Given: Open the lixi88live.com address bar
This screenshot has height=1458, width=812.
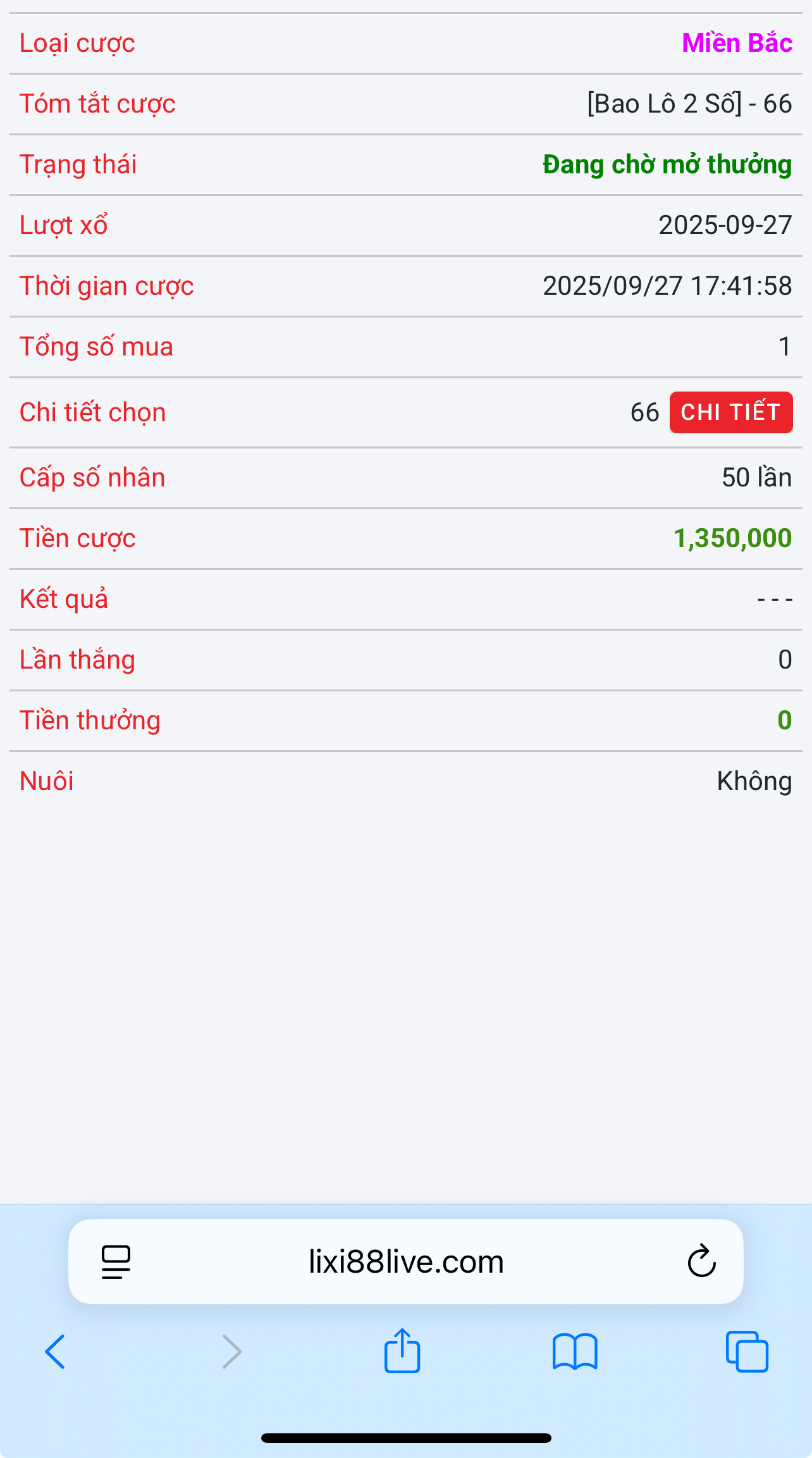Looking at the screenshot, I should pos(405,1262).
